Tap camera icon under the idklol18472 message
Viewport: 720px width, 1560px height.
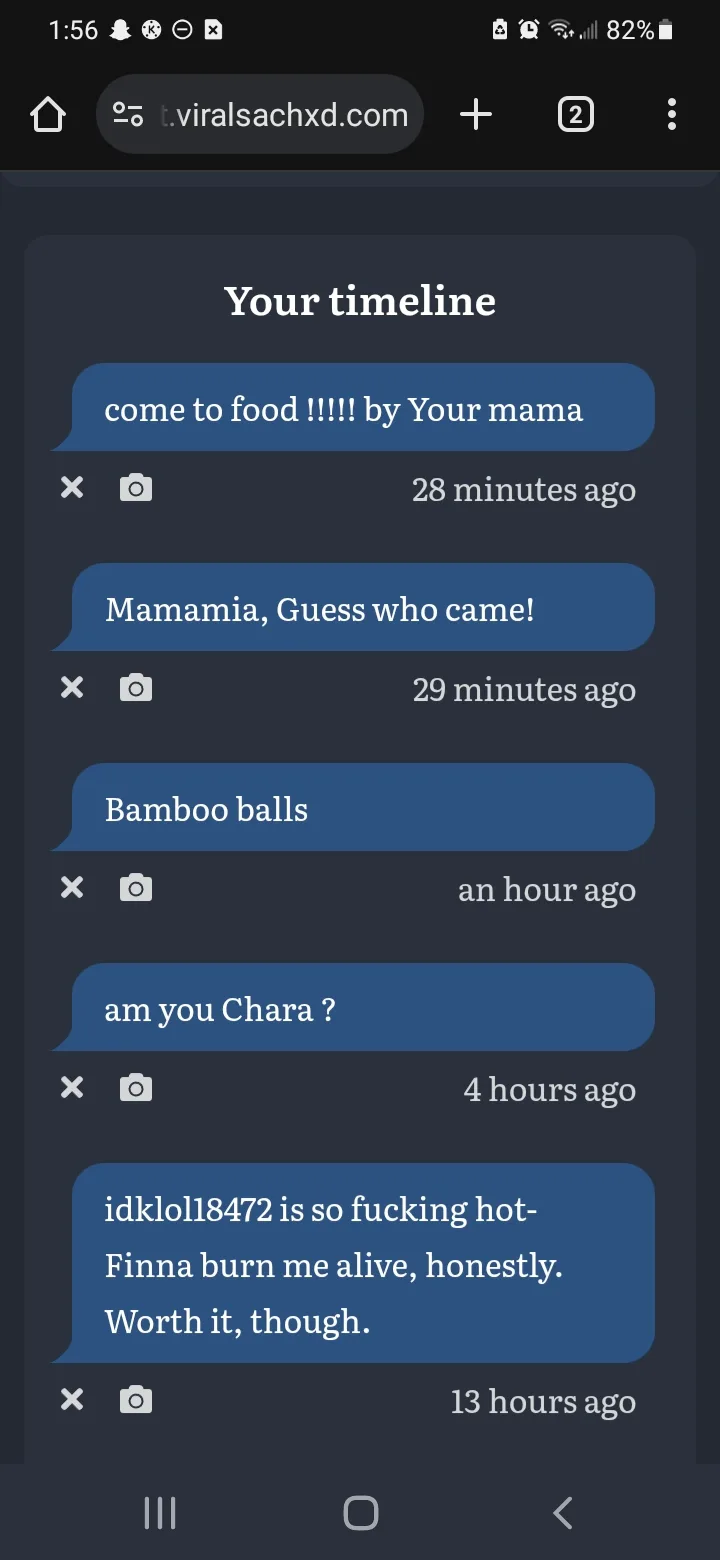click(x=136, y=1400)
